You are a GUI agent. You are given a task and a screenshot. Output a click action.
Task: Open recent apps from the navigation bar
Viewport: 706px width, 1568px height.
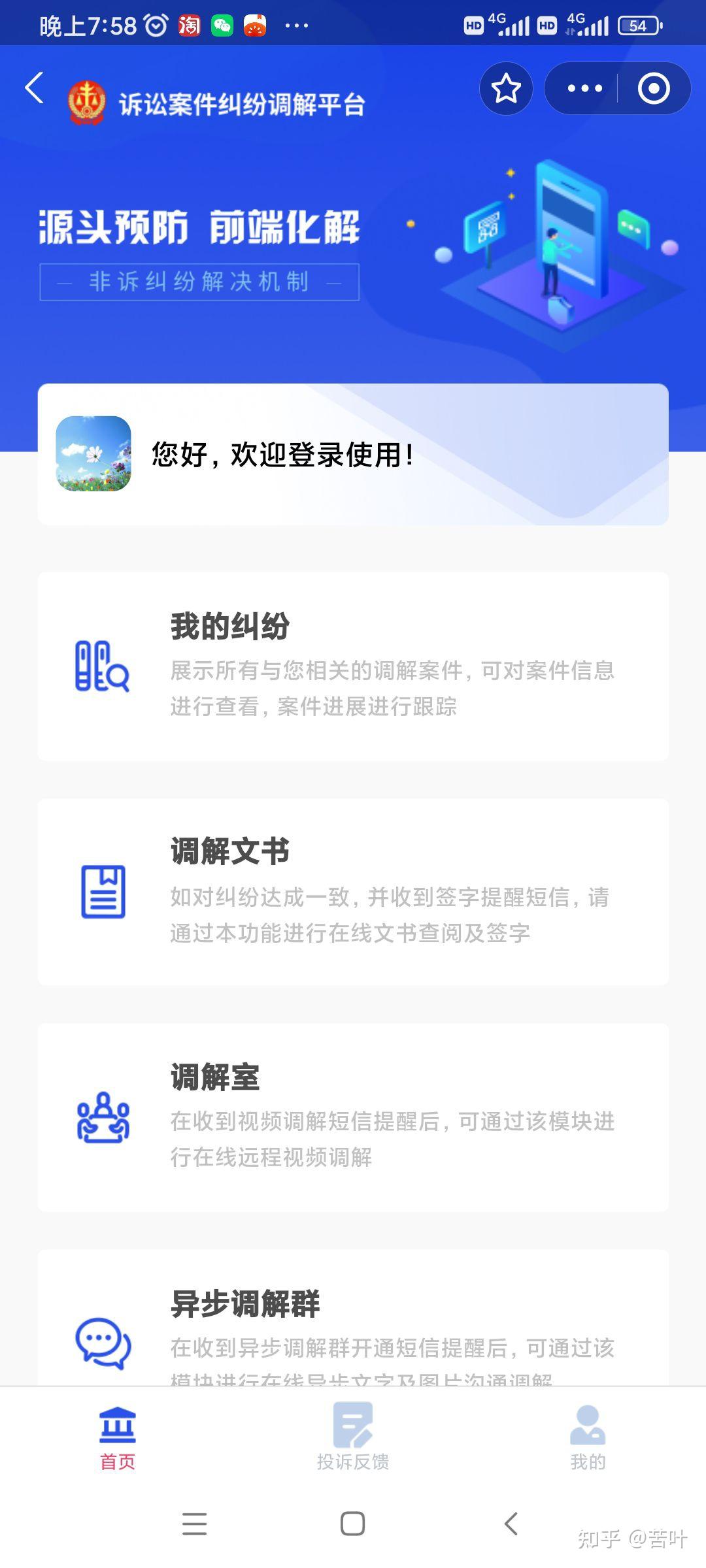tap(194, 1524)
